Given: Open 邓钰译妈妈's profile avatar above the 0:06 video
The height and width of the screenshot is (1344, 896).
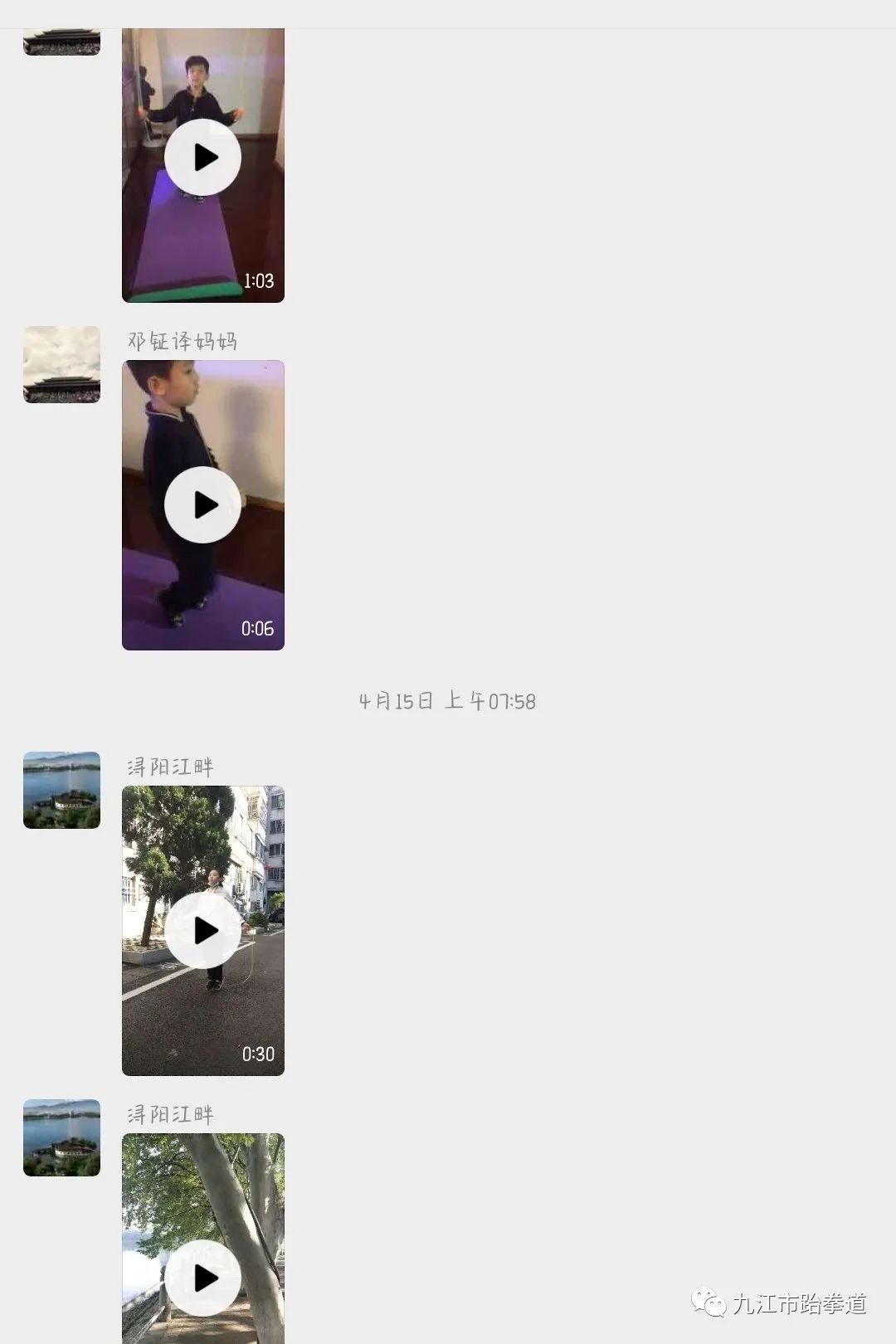Looking at the screenshot, I should point(61,365).
